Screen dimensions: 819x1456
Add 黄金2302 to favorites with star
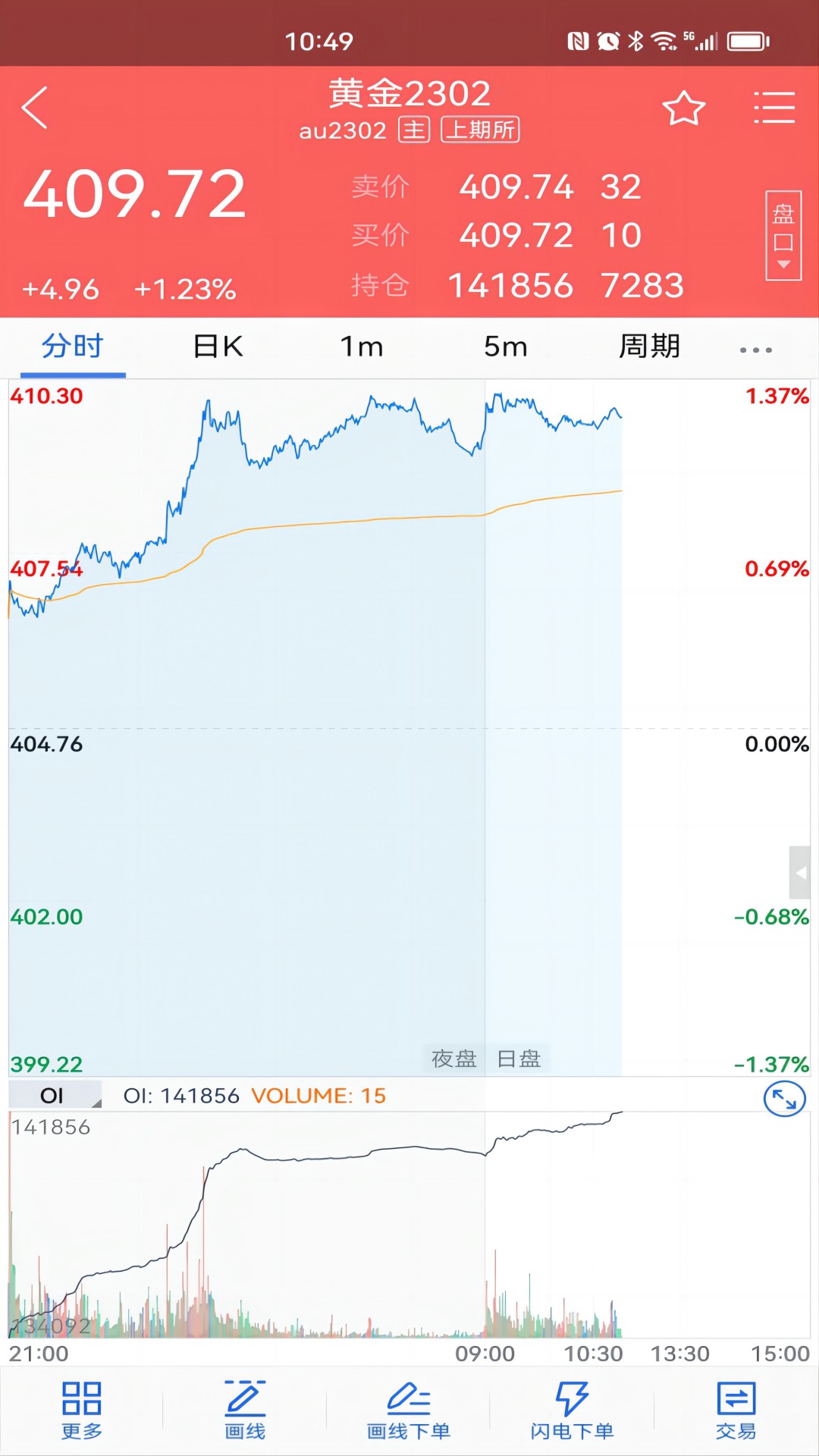(684, 108)
